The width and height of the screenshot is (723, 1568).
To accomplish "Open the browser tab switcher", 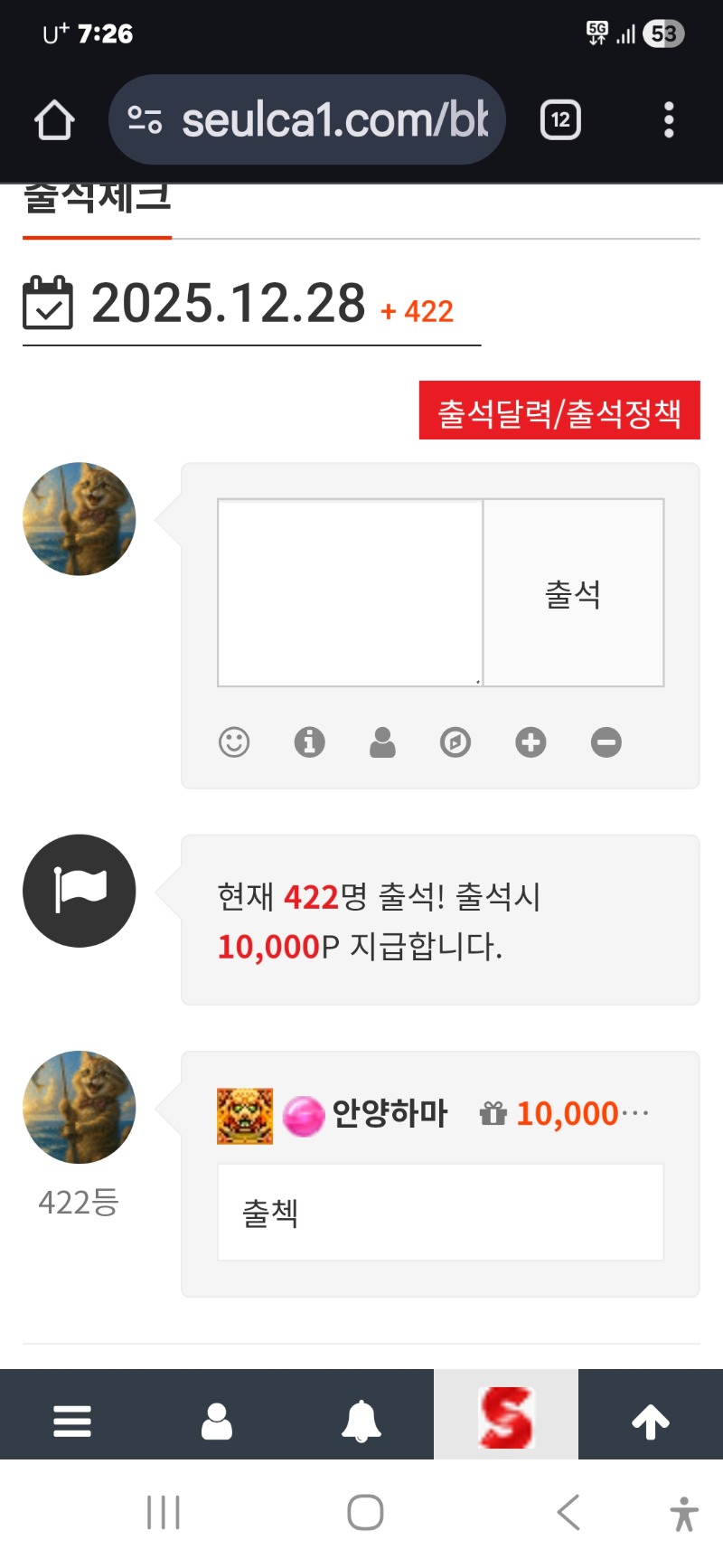I will (560, 120).
